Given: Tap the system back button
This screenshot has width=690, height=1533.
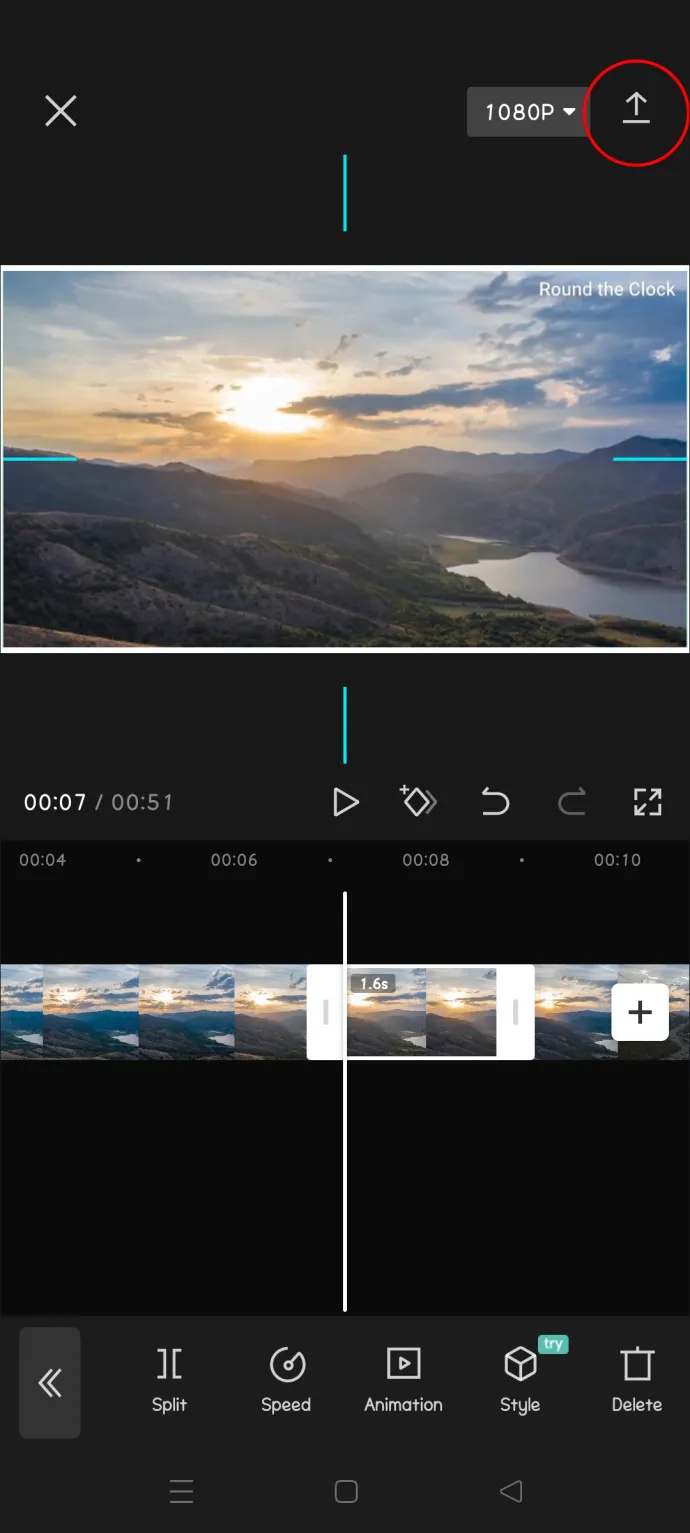Looking at the screenshot, I should pyautogui.click(x=511, y=1492).
